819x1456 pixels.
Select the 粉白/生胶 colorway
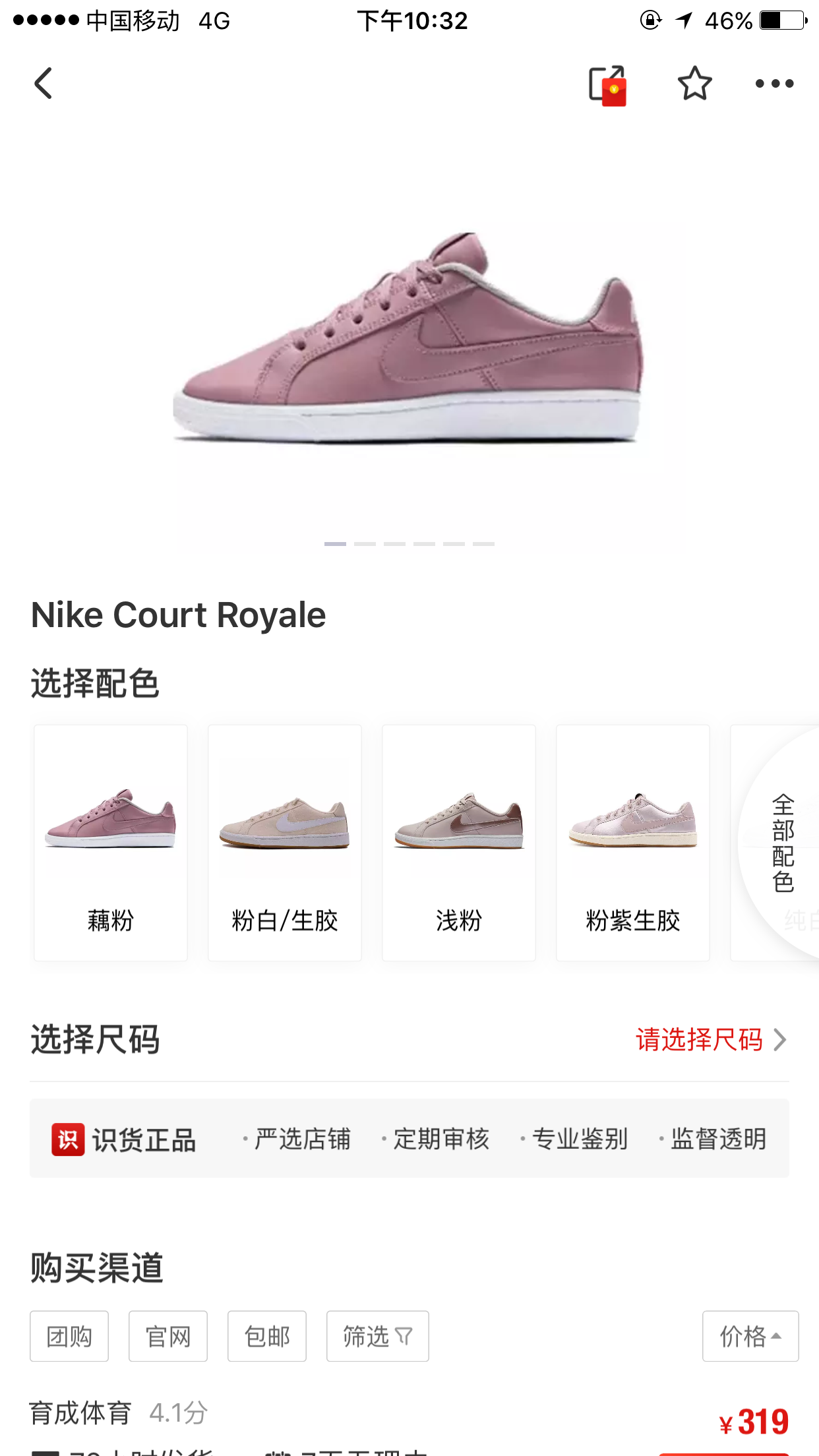(285, 842)
